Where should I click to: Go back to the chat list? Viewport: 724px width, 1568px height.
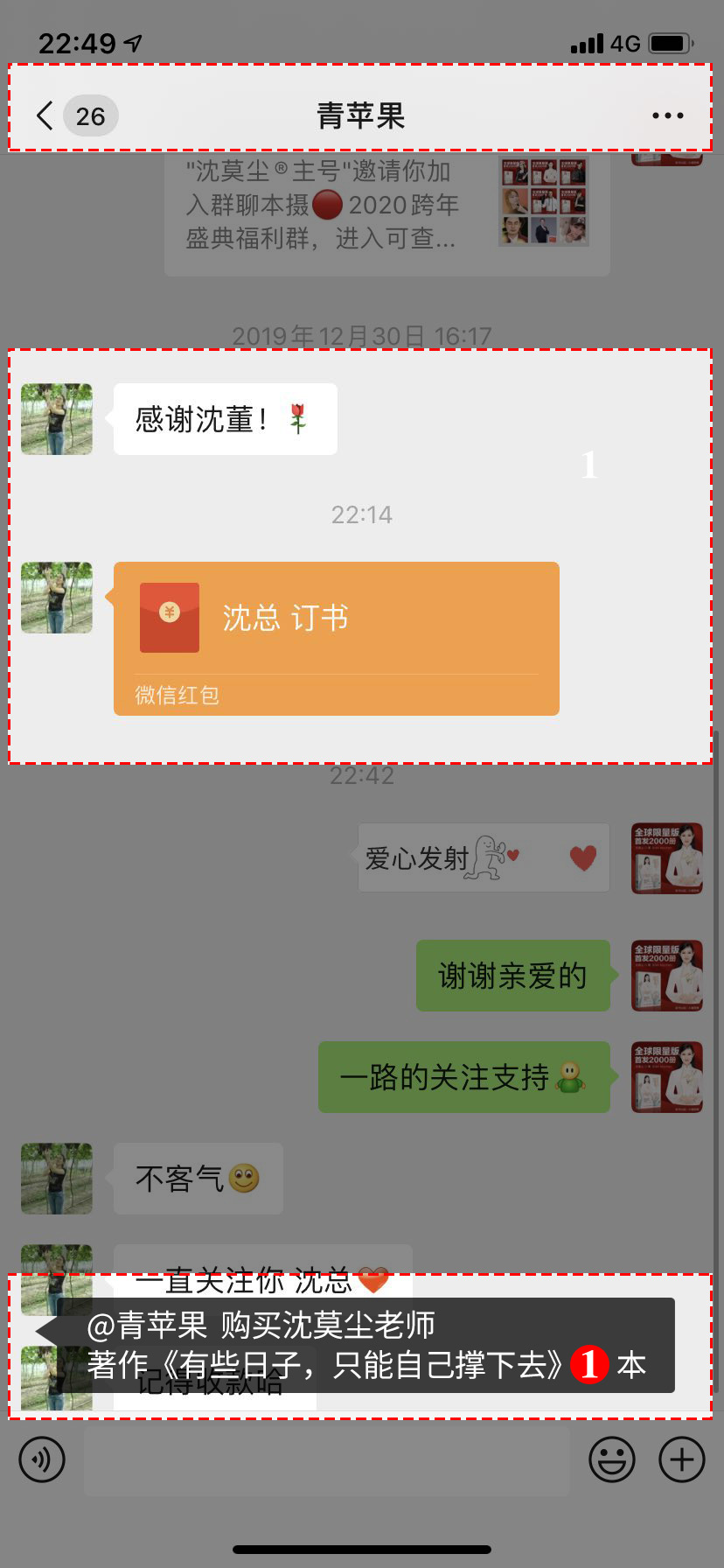point(45,115)
